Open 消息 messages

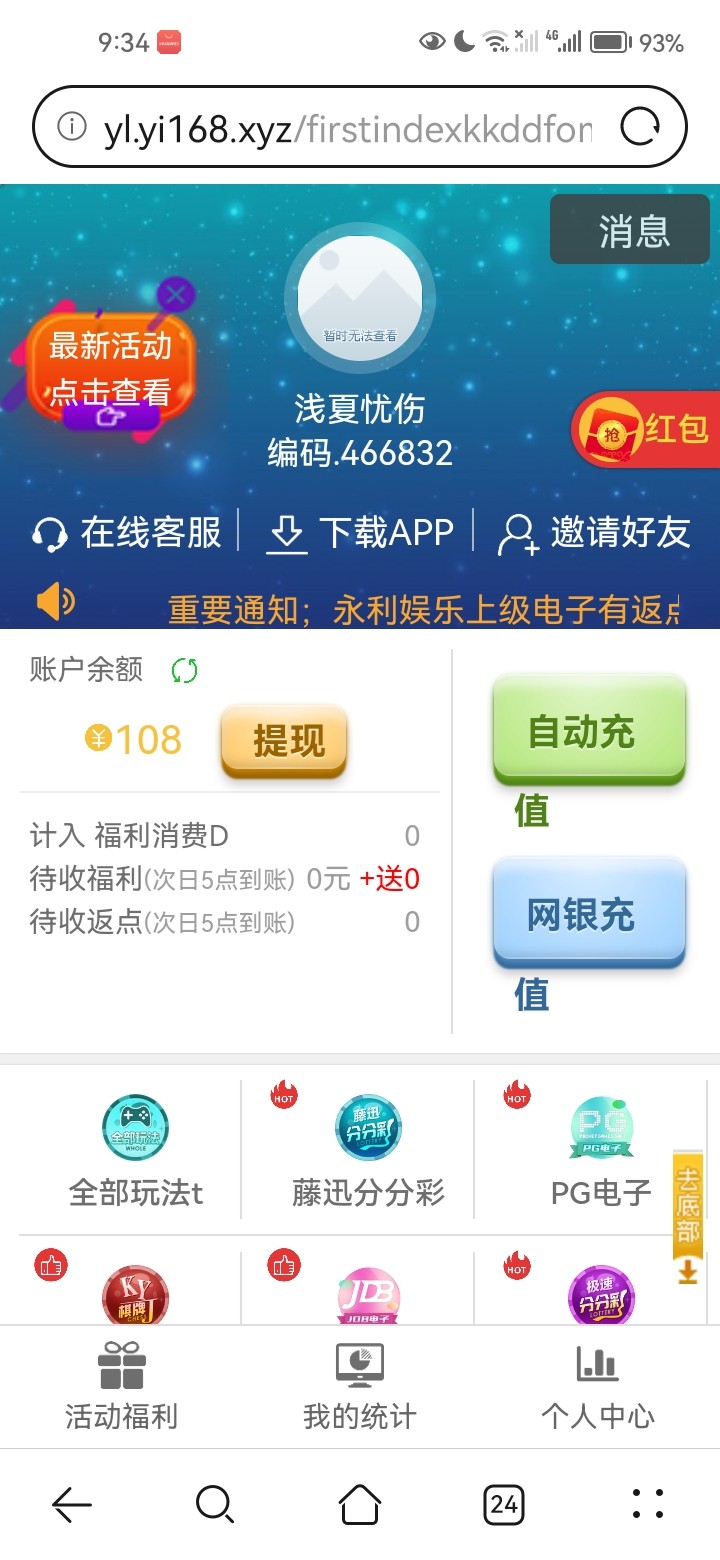click(633, 231)
